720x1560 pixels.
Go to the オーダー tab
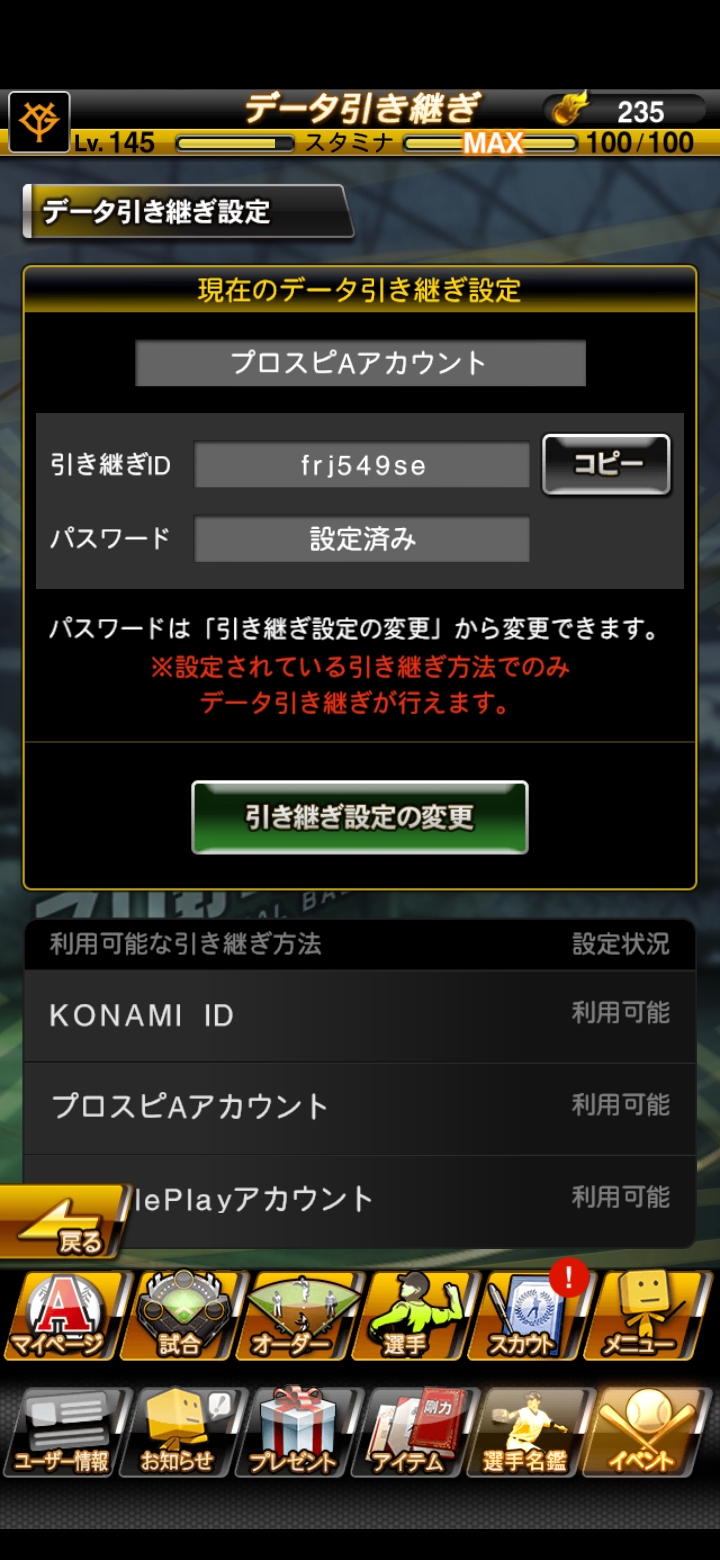click(296, 1315)
